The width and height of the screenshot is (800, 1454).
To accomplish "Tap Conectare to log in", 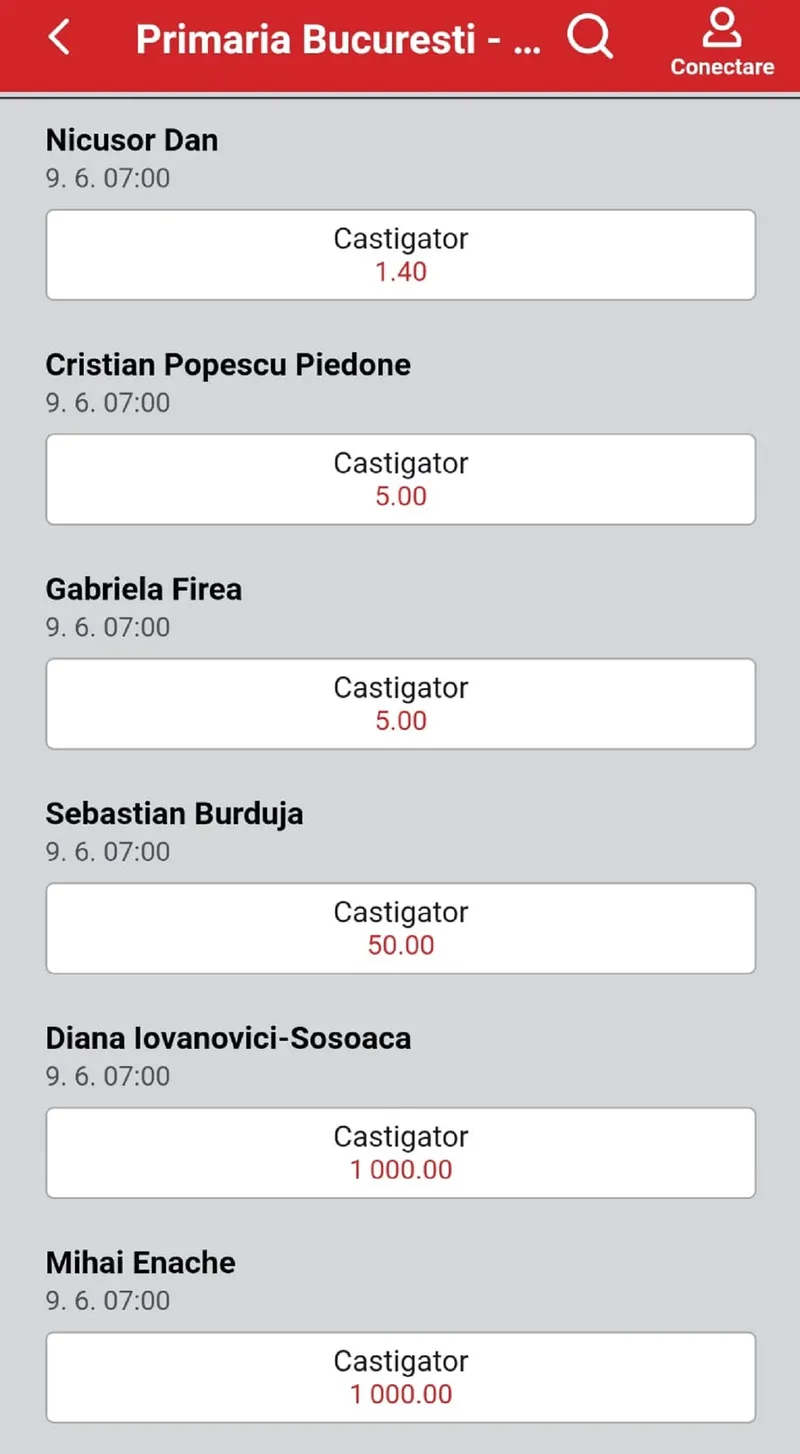I will coord(722,43).
